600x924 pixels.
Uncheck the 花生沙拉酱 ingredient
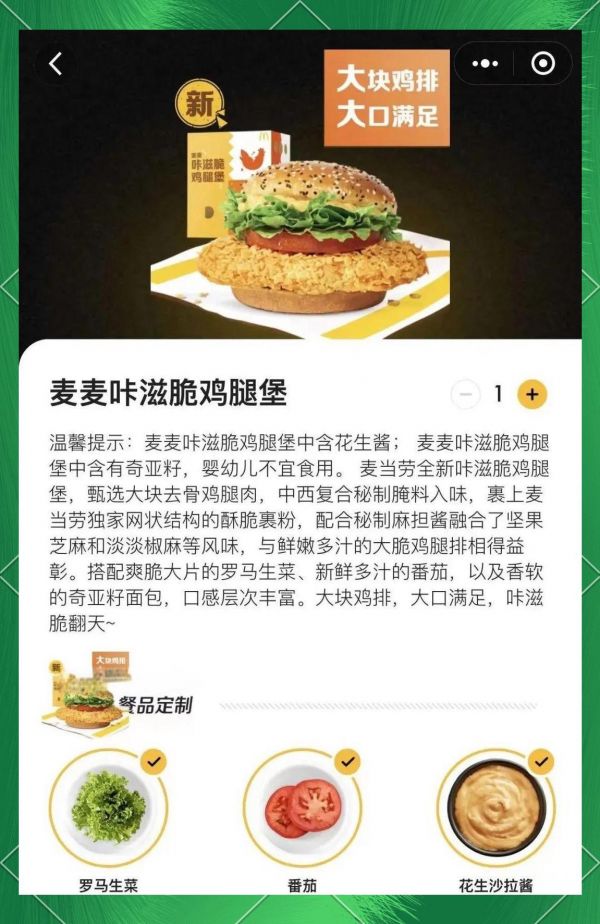541,762
